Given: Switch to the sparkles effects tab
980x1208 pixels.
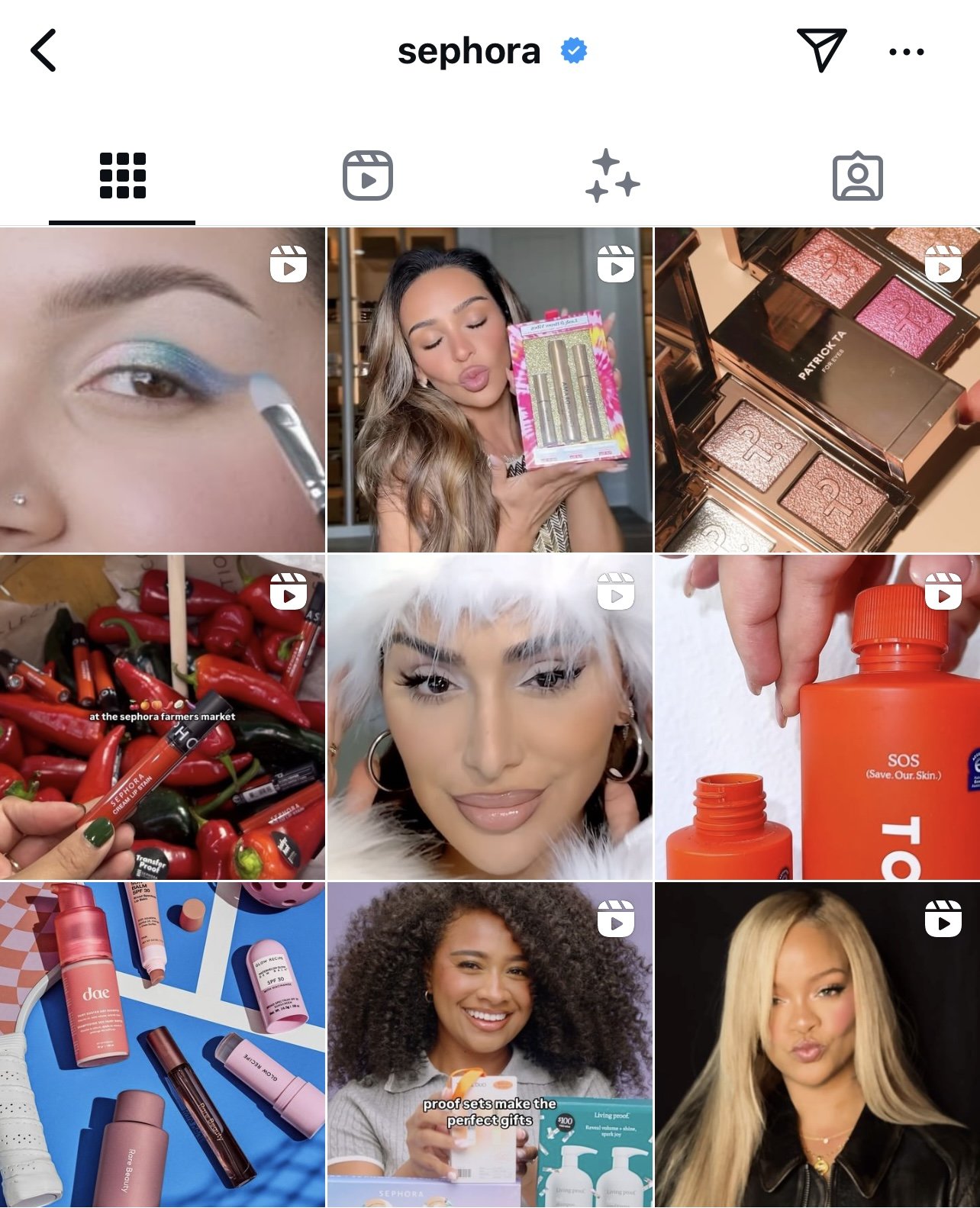Looking at the screenshot, I should (612, 176).
